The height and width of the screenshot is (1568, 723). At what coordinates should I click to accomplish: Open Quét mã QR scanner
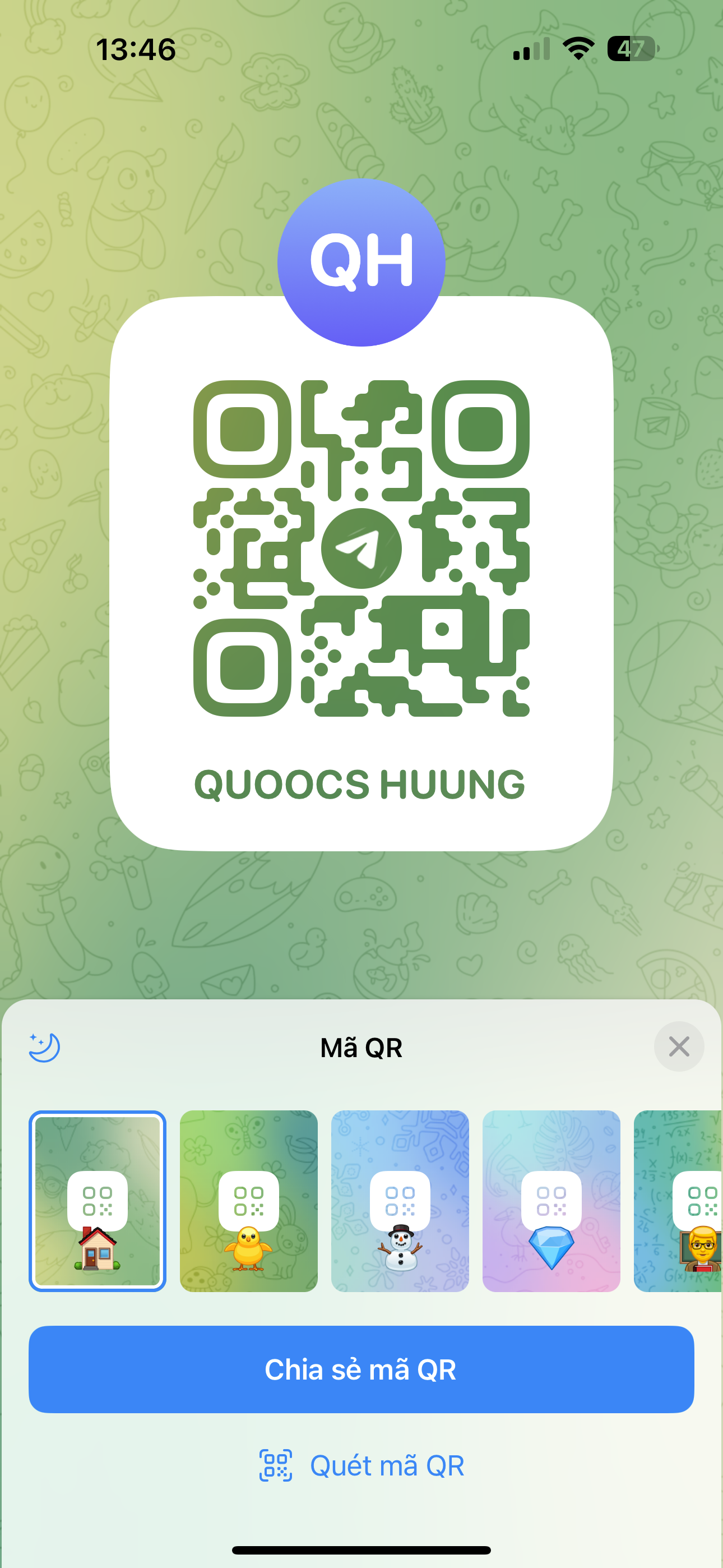[361, 1466]
